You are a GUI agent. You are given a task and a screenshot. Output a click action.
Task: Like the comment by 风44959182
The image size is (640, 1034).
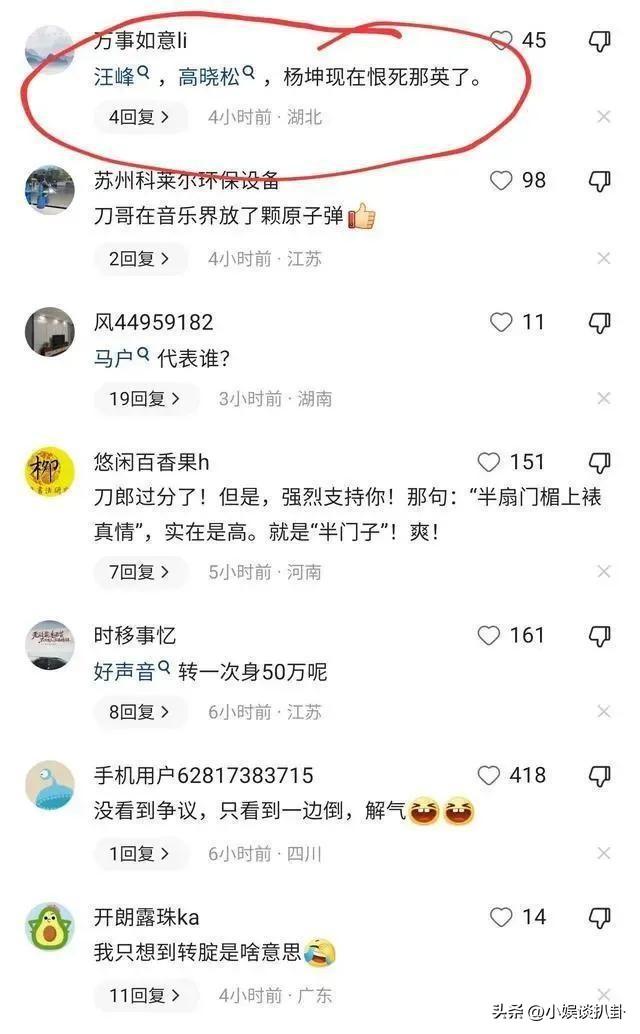pyautogui.click(x=500, y=323)
